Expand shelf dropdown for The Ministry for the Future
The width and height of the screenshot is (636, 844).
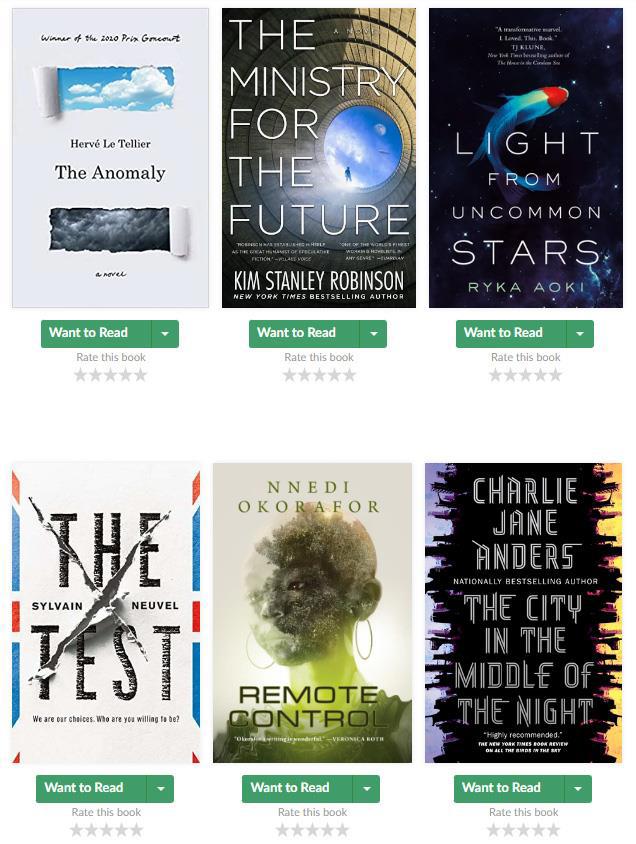[x=374, y=333]
